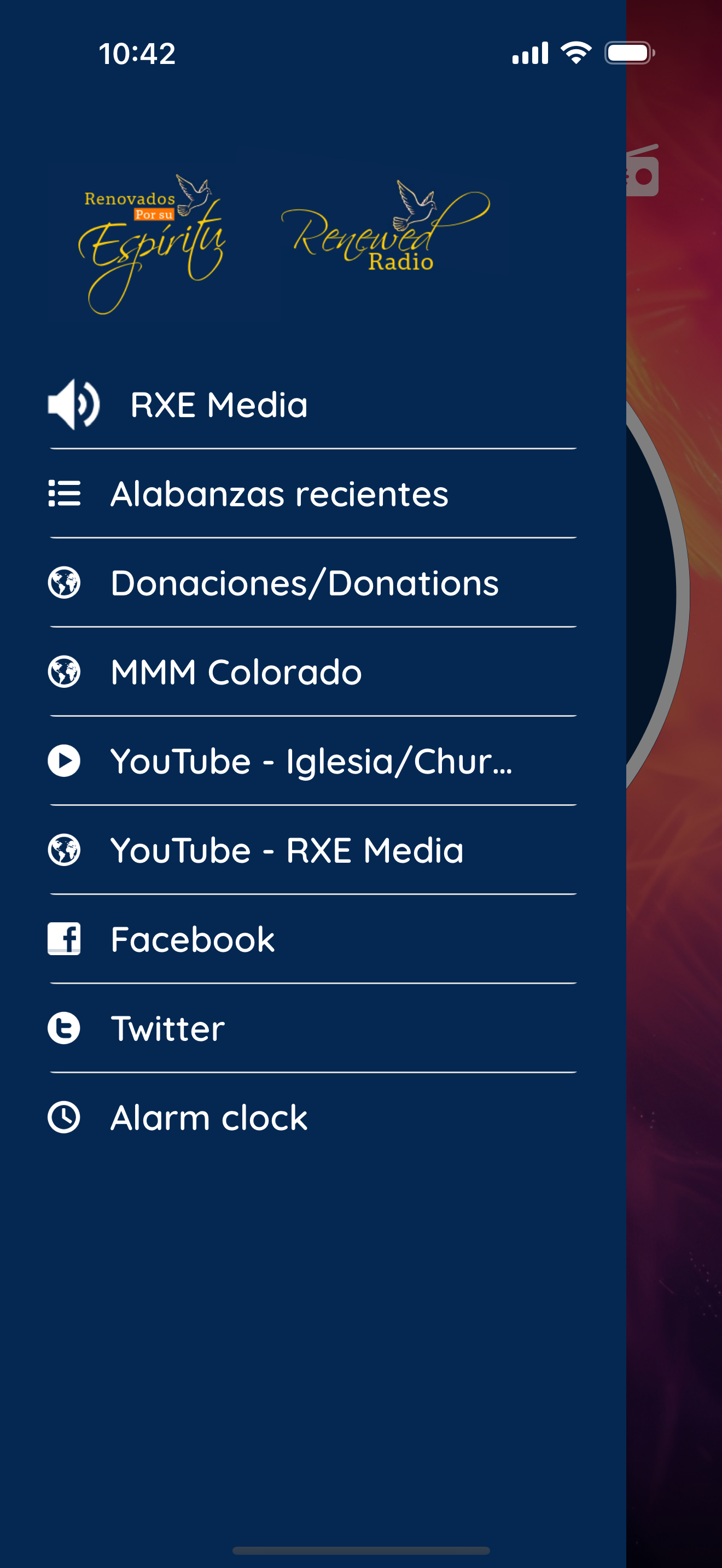This screenshot has height=1568, width=722.
Task: Open RXE Media in the drawer
Action: pos(313,404)
